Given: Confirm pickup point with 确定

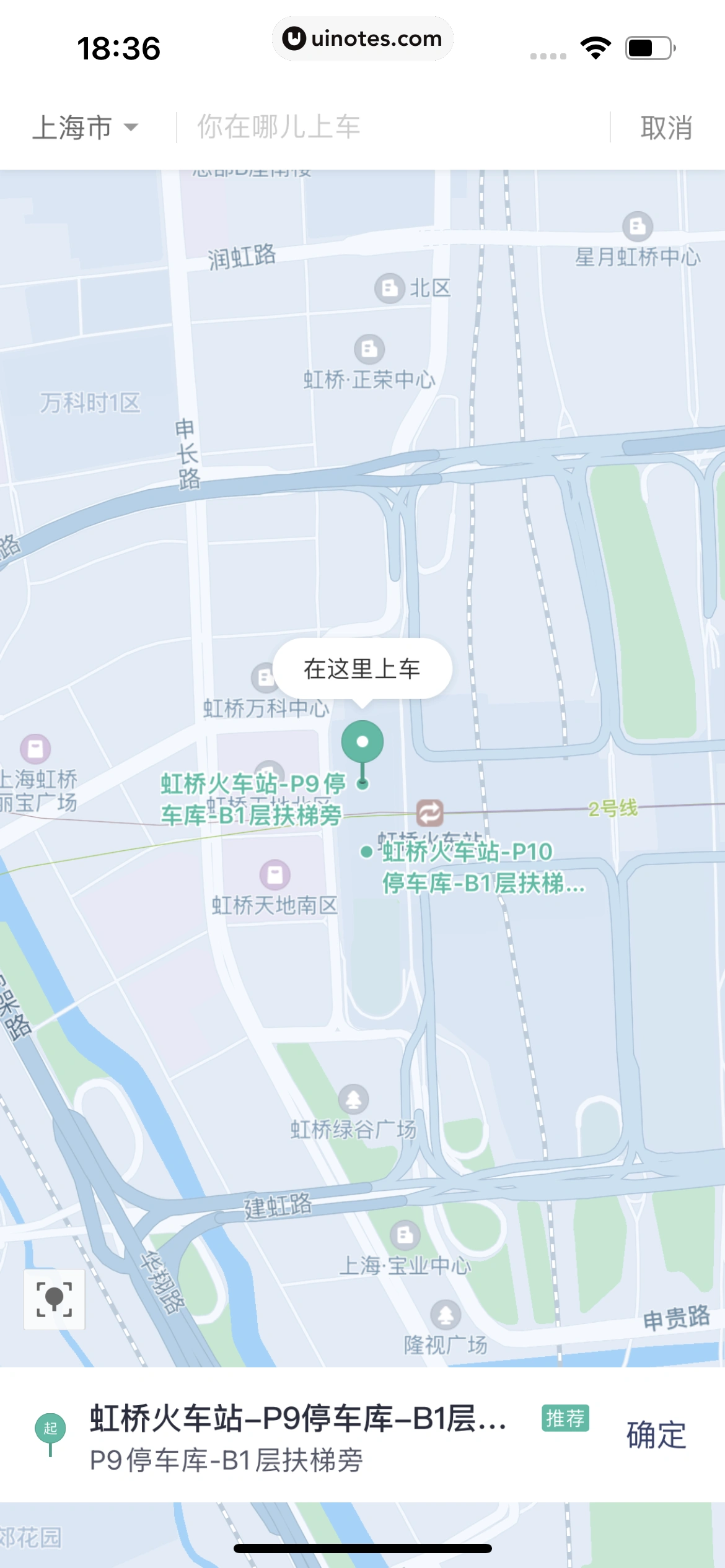Looking at the screenshot, I should coord(656,1435).
